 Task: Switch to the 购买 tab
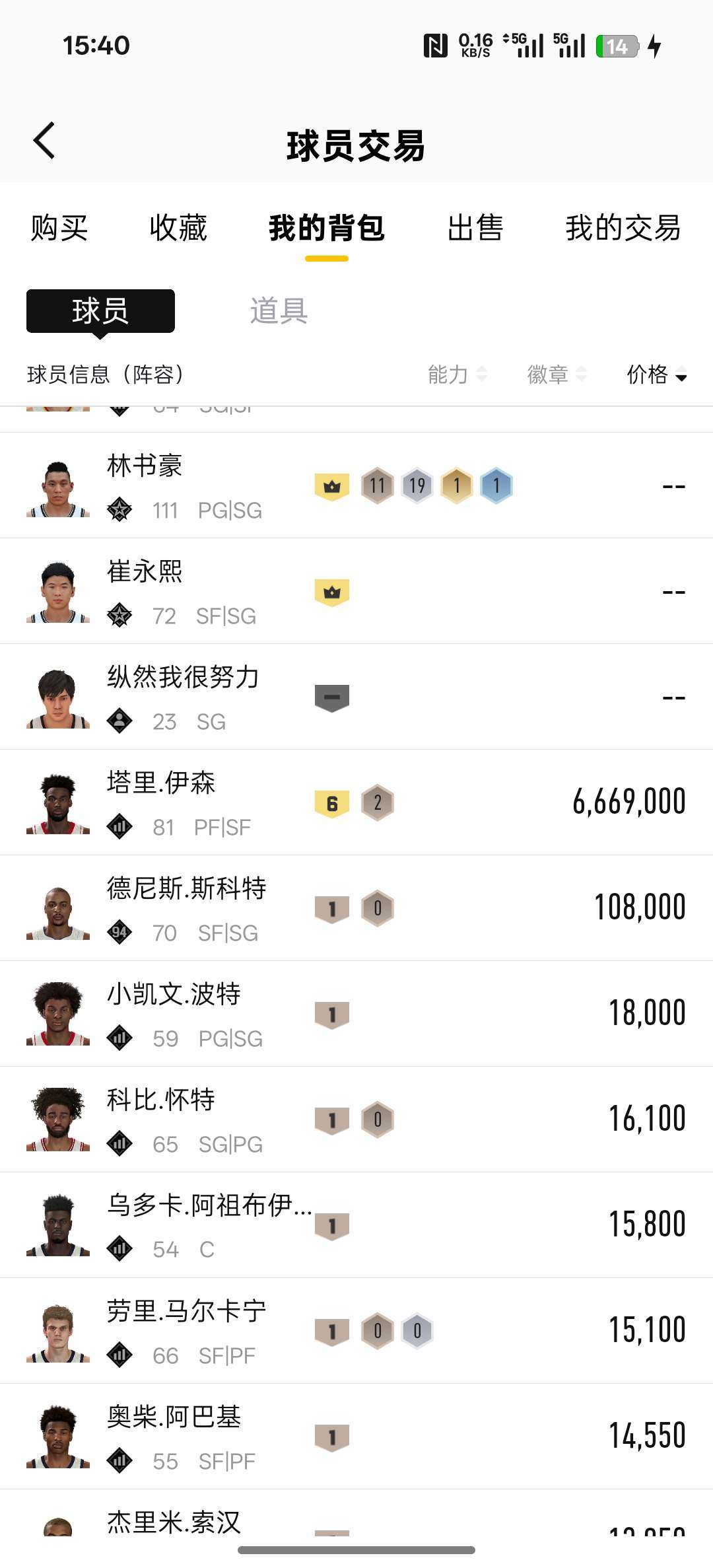point(59,229)
